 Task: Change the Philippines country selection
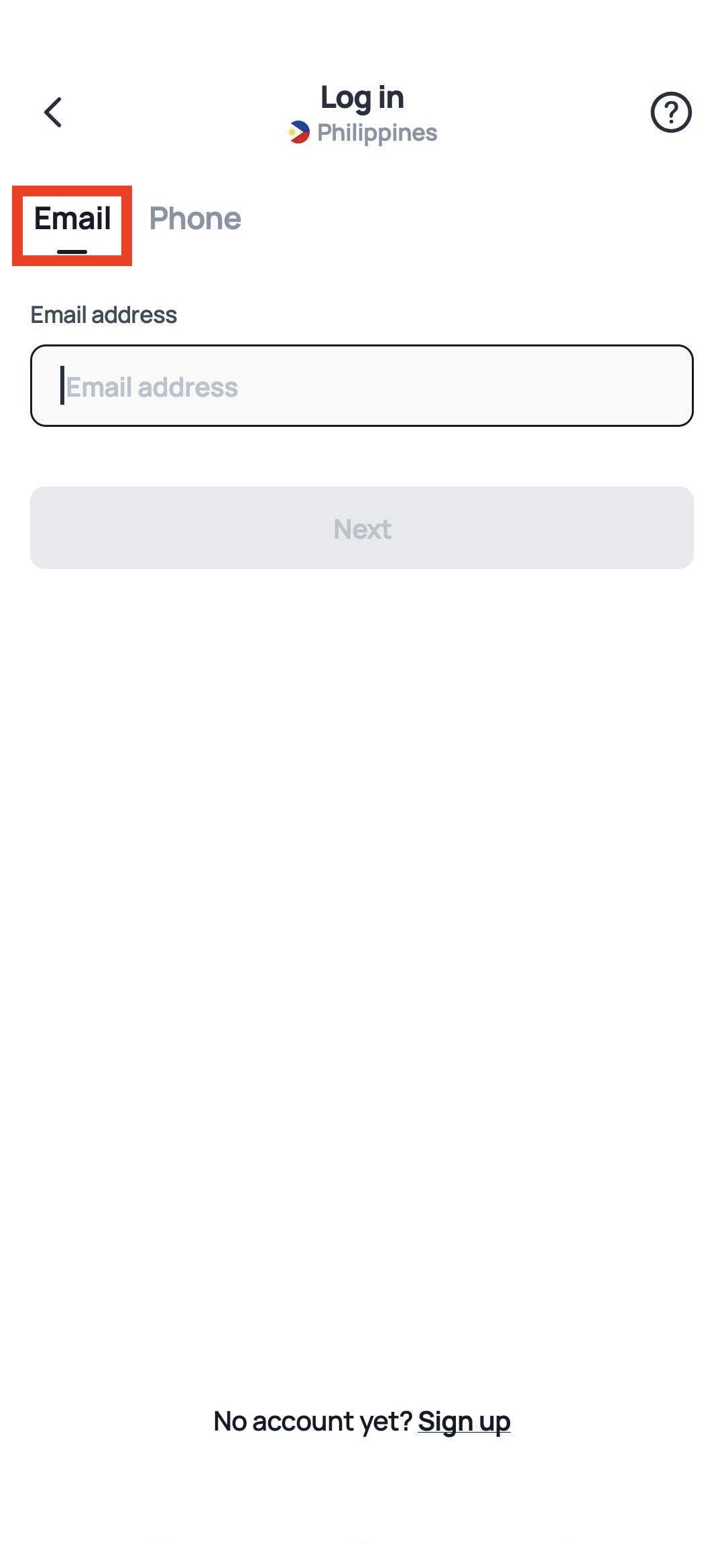363,133
